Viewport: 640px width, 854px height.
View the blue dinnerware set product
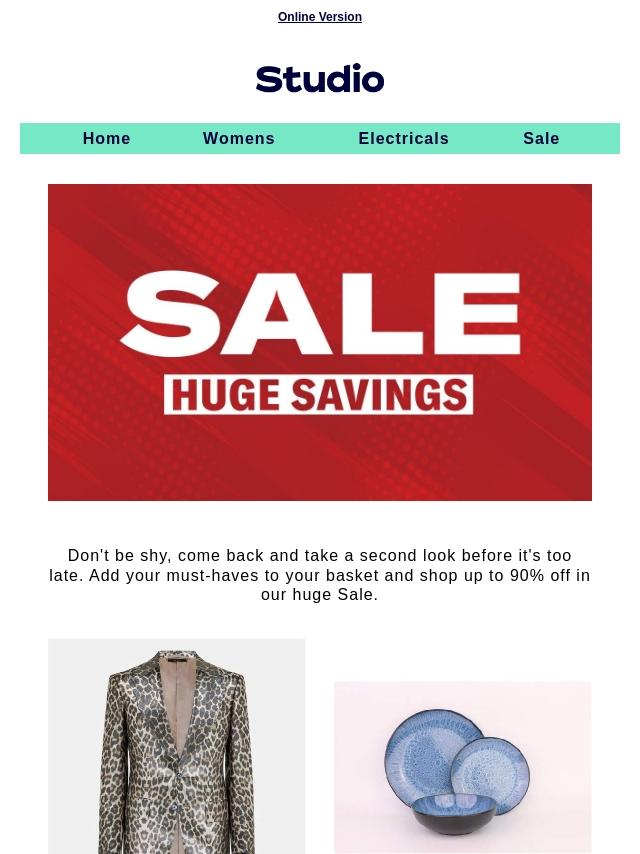[462, 766]
